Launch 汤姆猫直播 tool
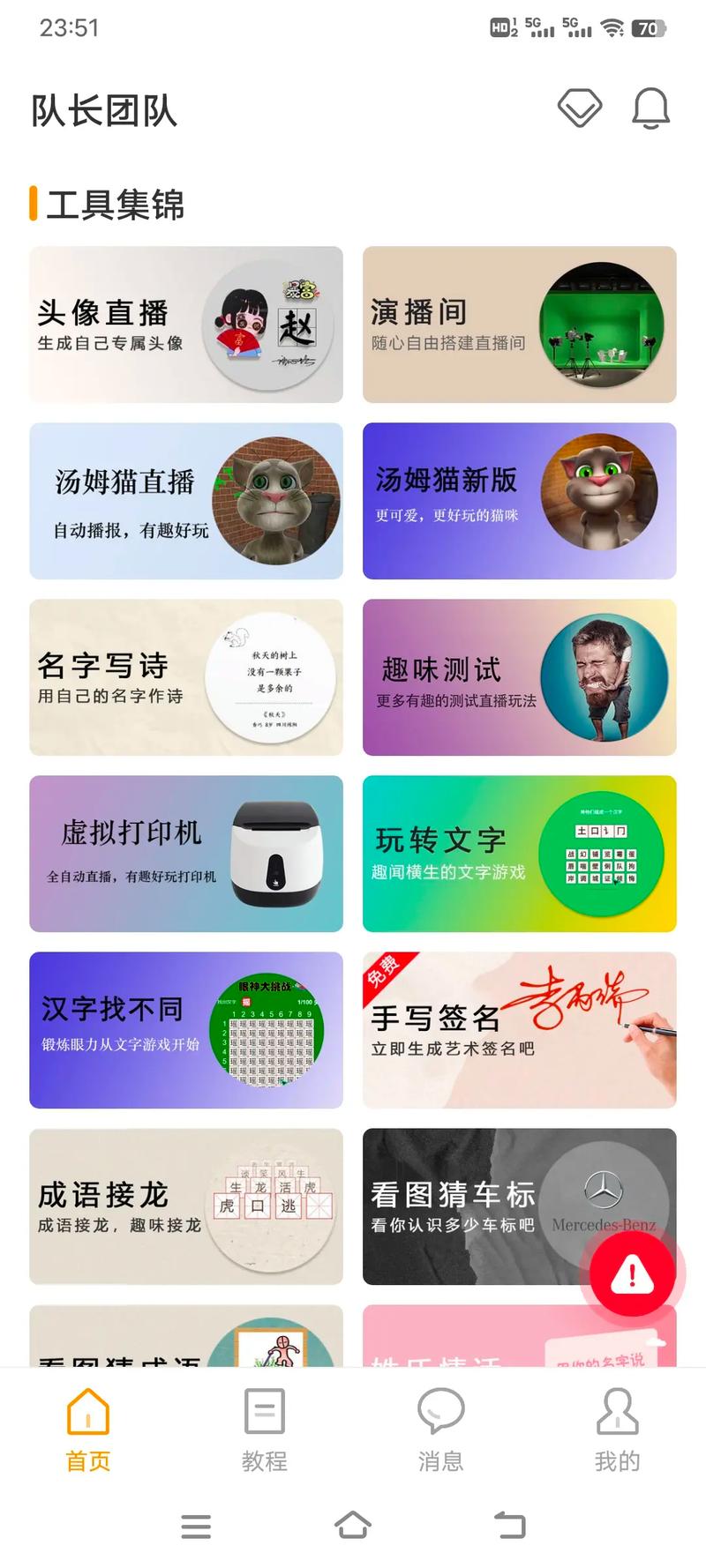The image size is (706, 1568). 185,501
